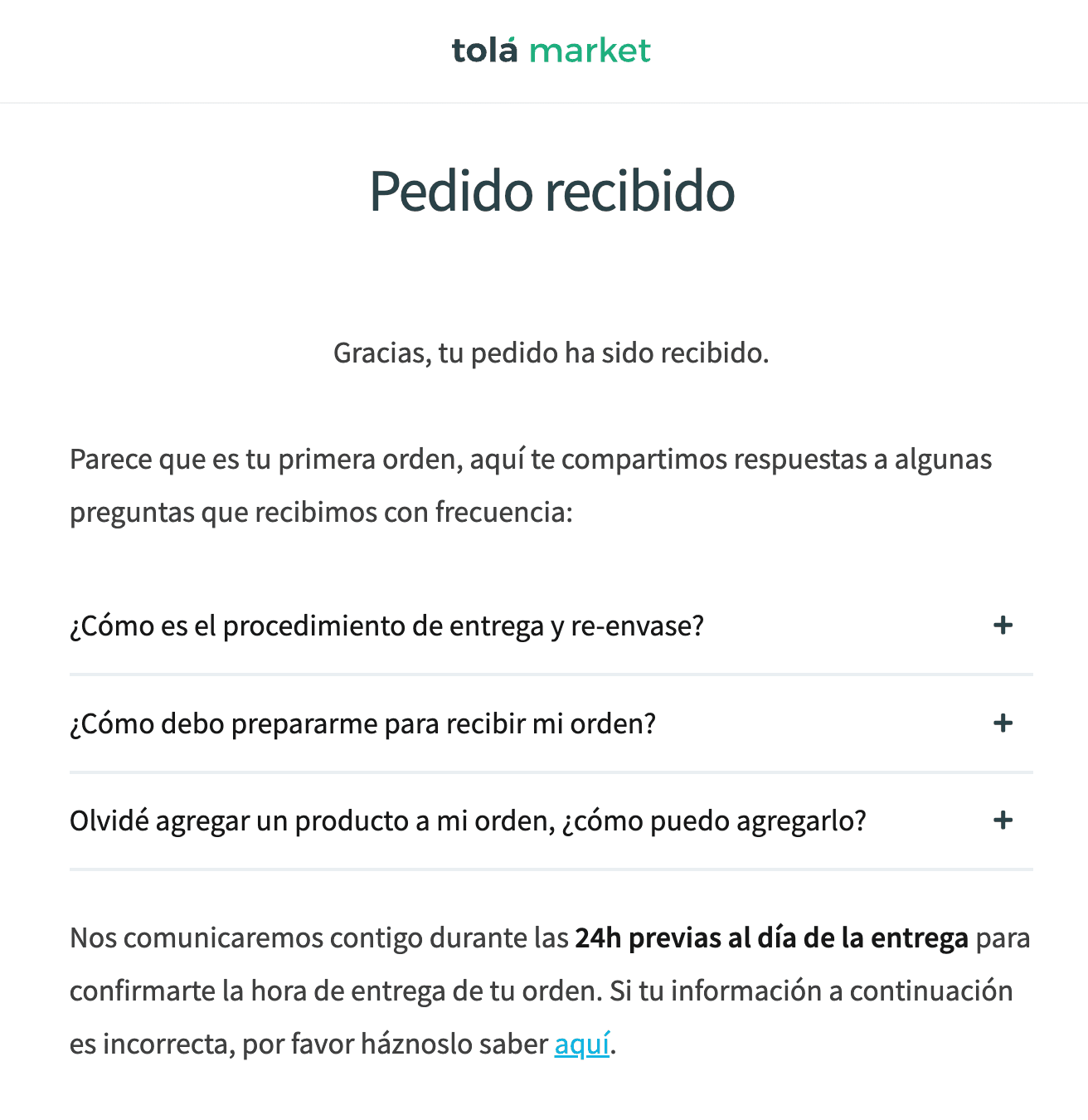The width and height of the screenshot is (1088, 1120).
Task: Expand the 'Olvidé agregar un producto' question
Action: pos(1003,821)
